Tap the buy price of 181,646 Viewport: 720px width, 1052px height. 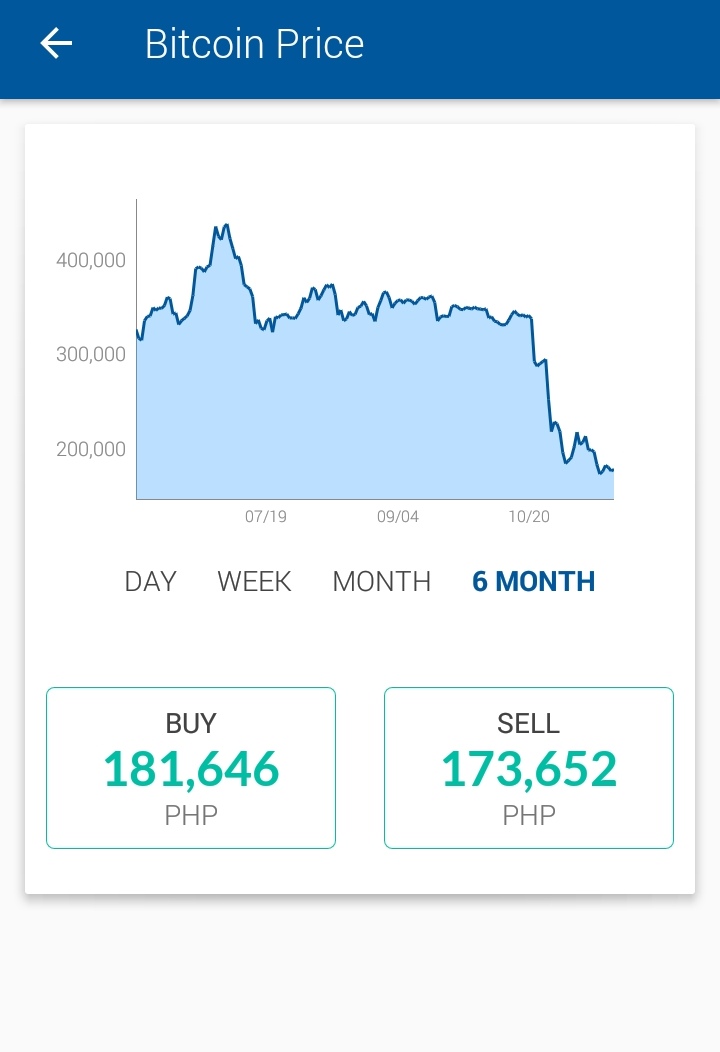point(190,768)
